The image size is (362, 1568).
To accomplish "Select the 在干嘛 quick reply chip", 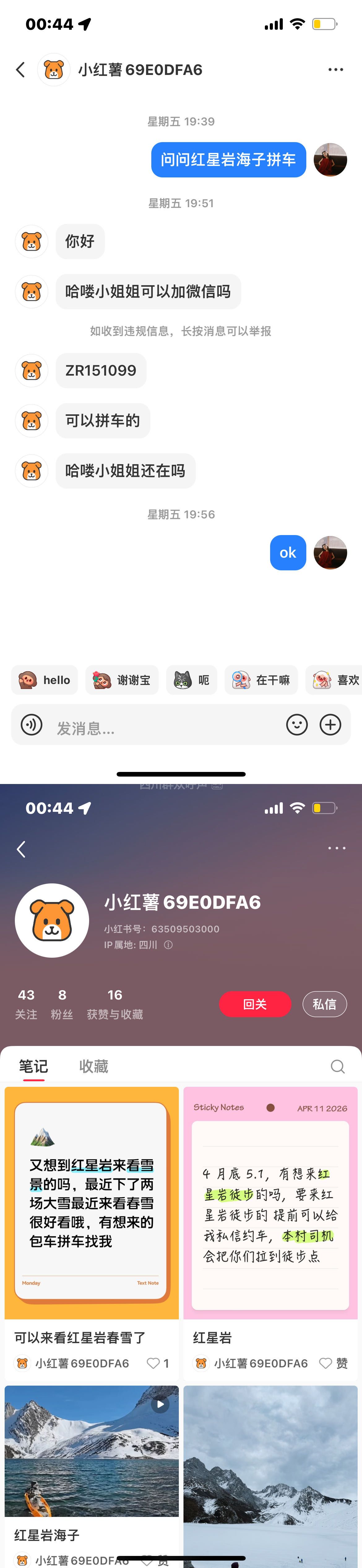I will coord(261,680).
